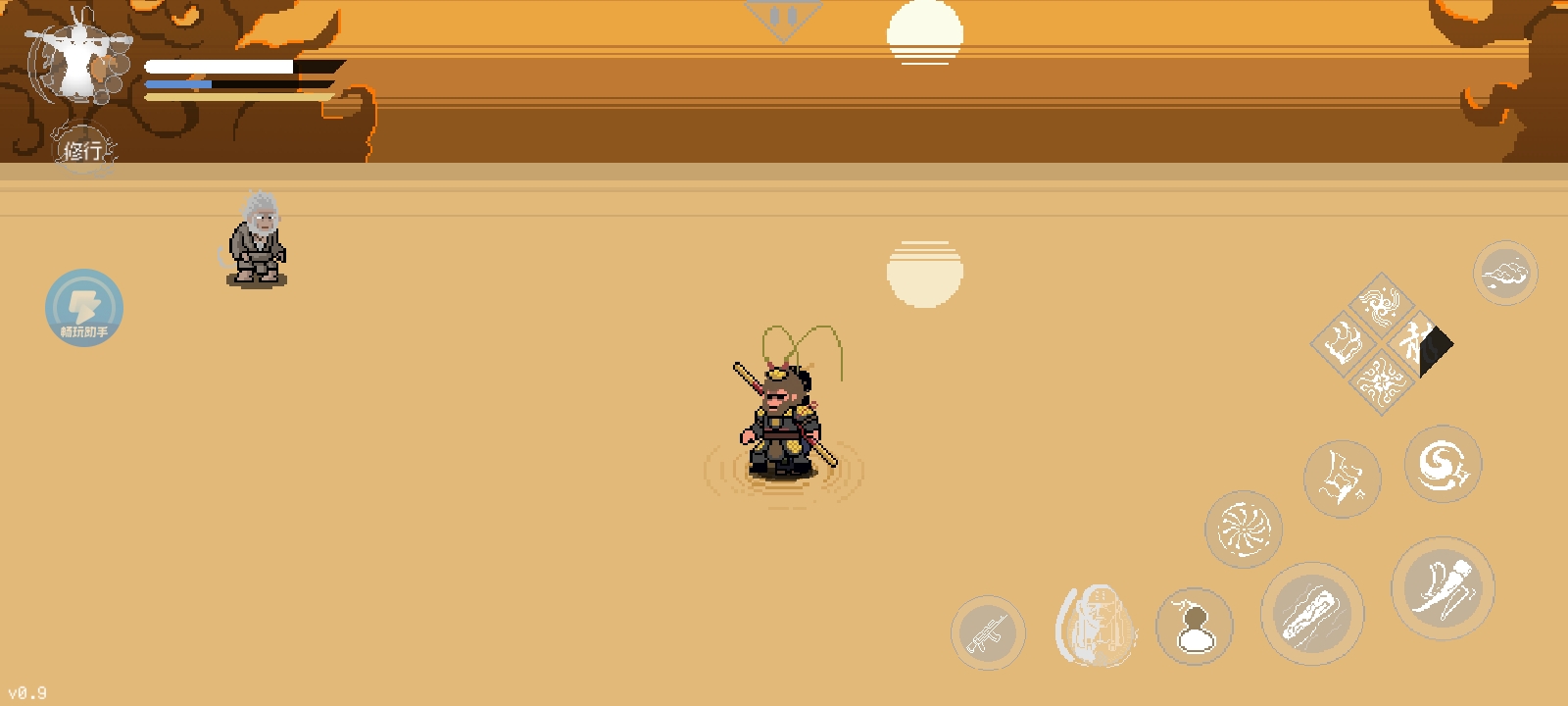Screen dimensions: 1568x706
Task: Tap the rifle weapon button
Action: click(x=988, y=632)
